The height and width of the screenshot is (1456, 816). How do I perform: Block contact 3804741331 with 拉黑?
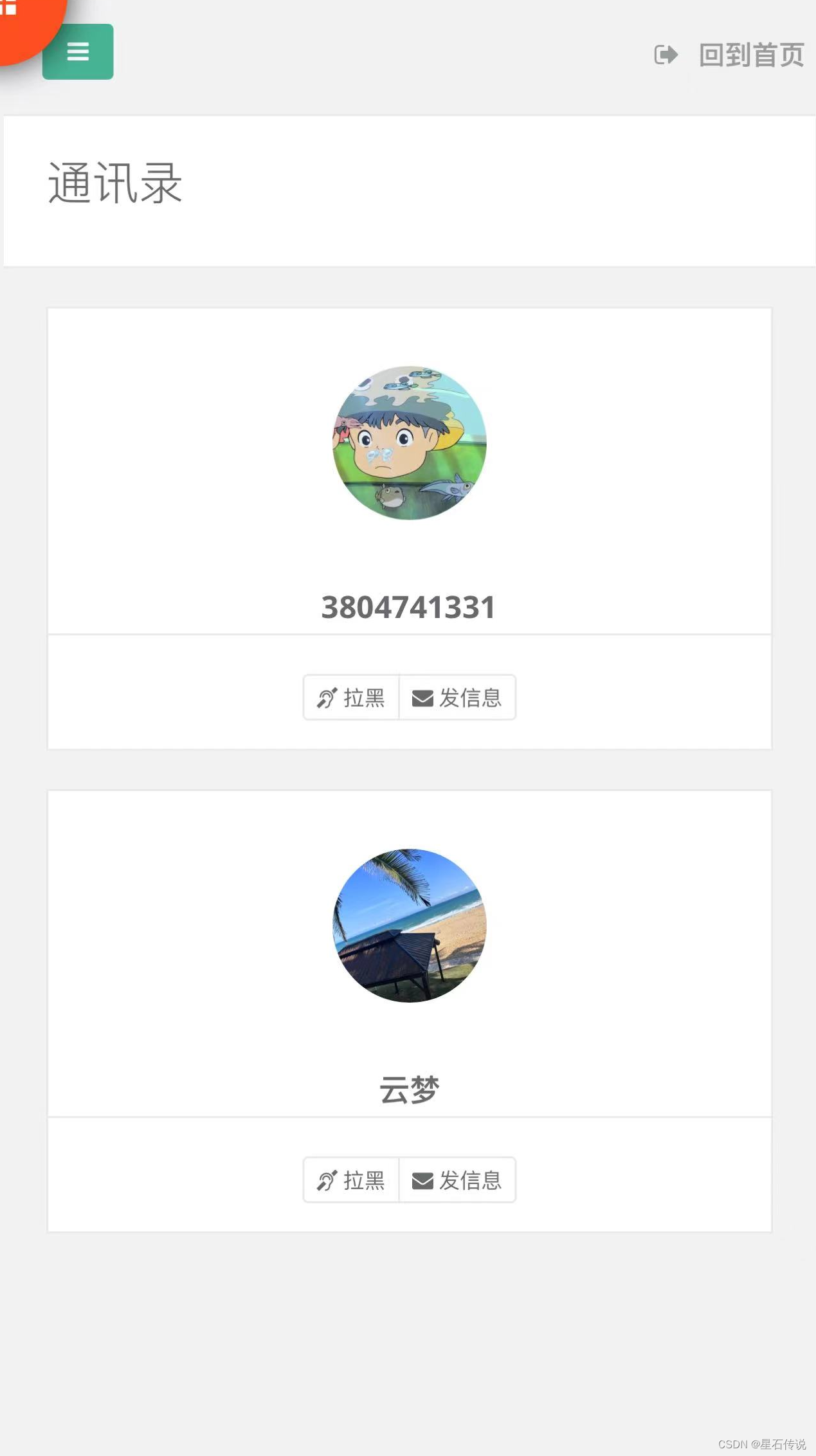coord(351,698)
